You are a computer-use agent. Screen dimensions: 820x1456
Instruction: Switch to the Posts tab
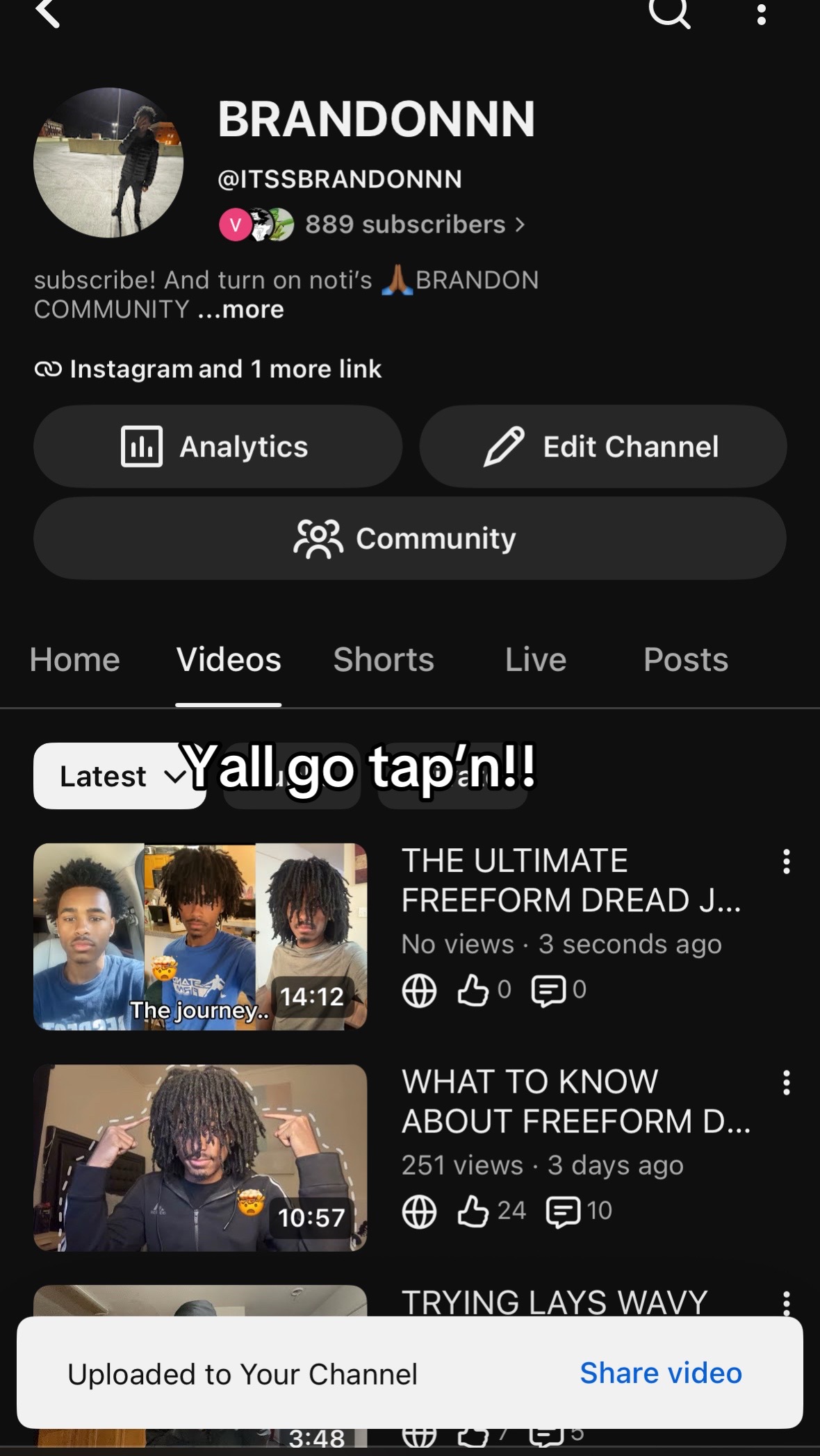[686, 659]
